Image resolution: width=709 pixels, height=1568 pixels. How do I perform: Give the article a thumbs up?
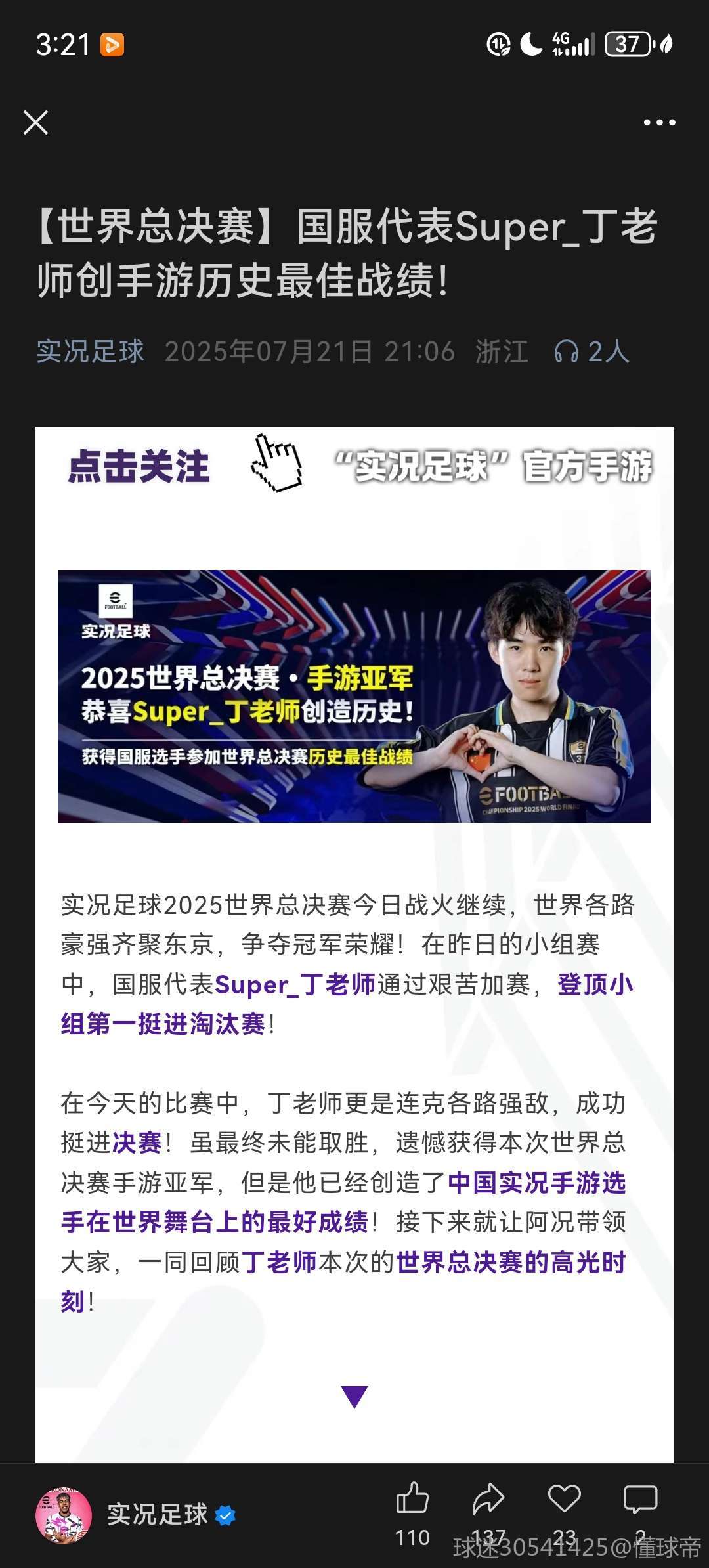[x=412, y=1500]
